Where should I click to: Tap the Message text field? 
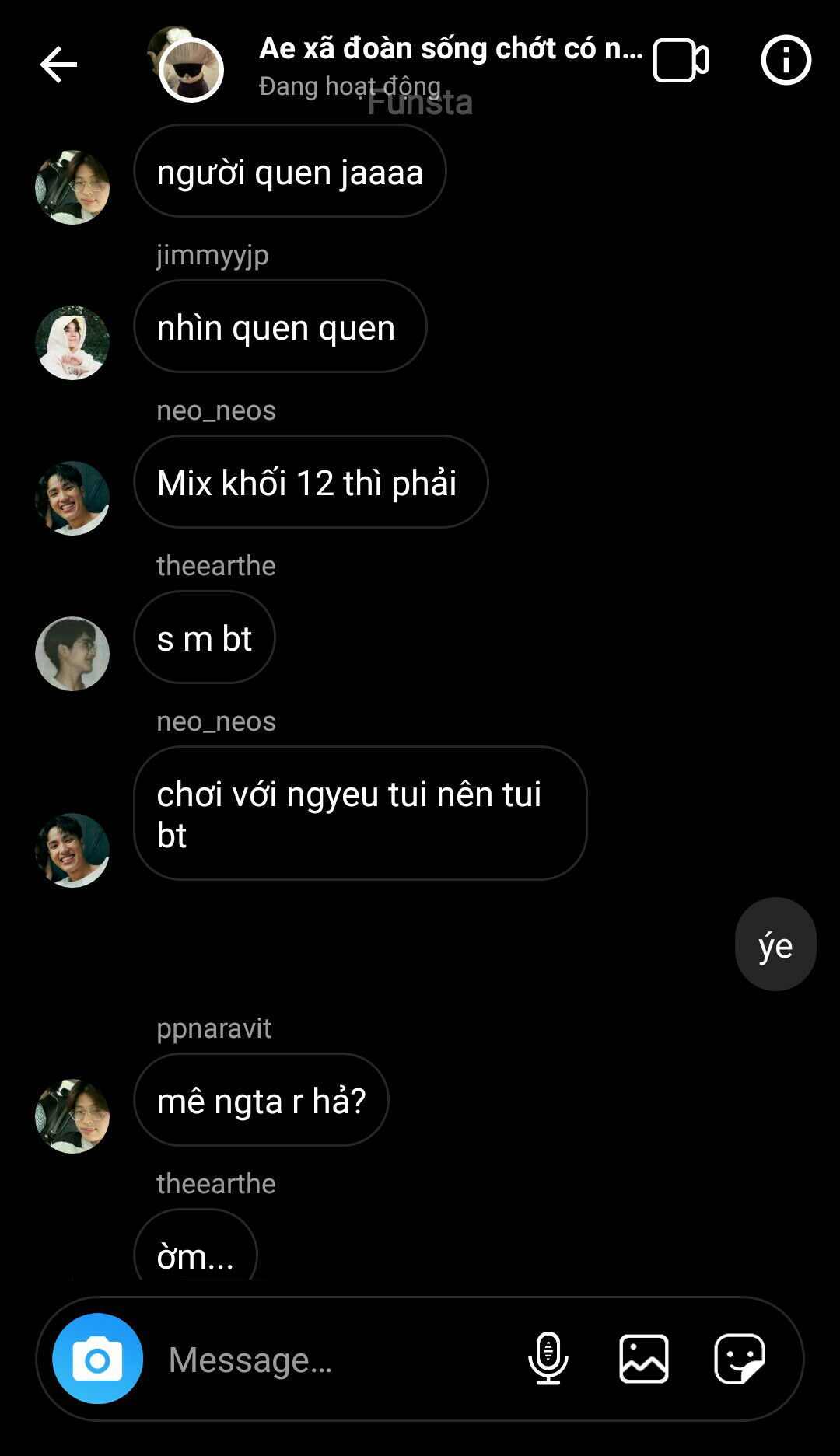pyautogui.click(x=334, y=1359)
